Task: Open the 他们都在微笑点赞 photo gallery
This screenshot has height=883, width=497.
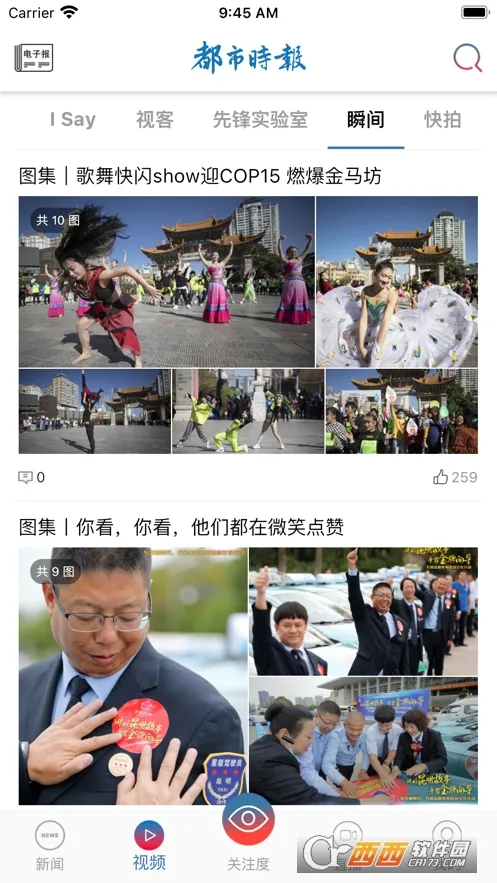Action: (248, 676)
